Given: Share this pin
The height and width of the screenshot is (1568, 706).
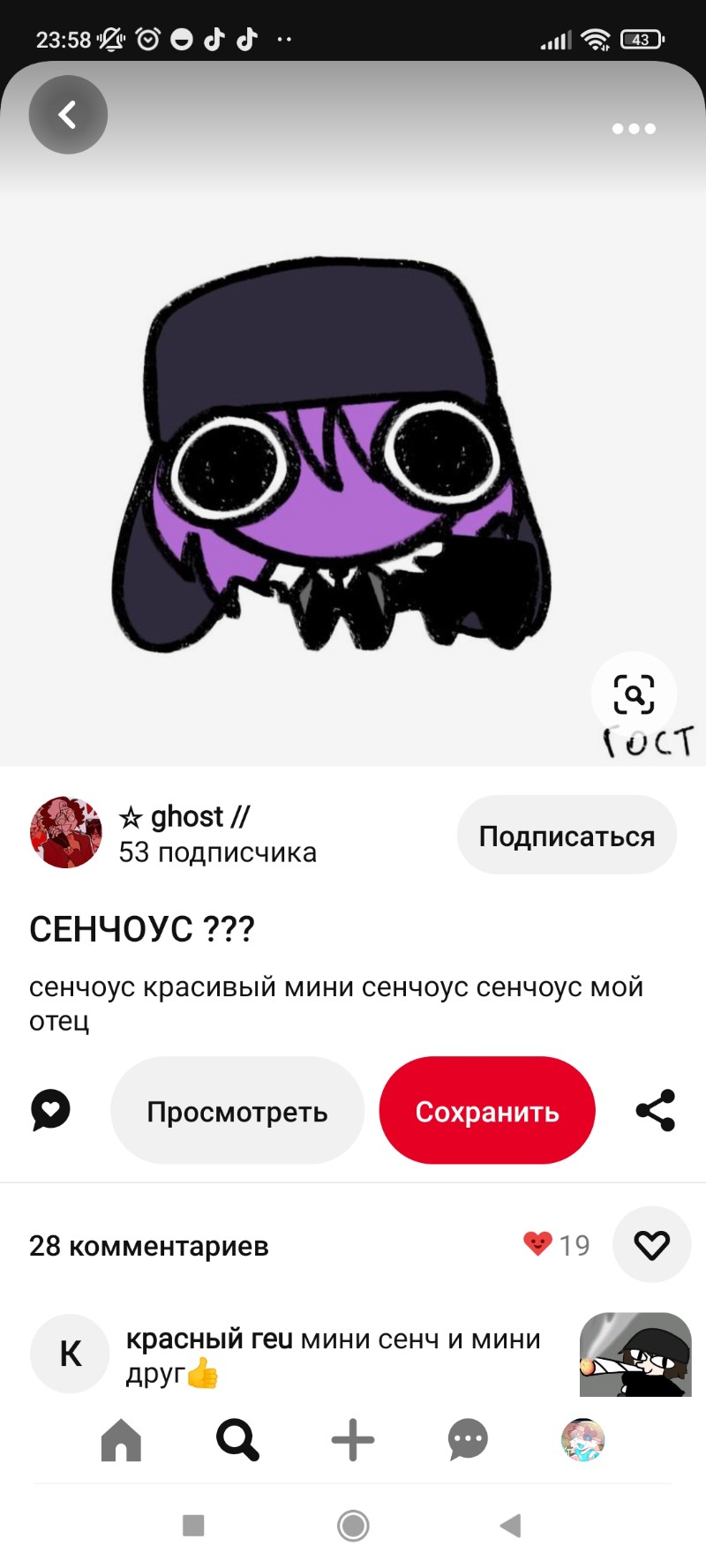Looking at the screenshot, I should (655, 1110).
